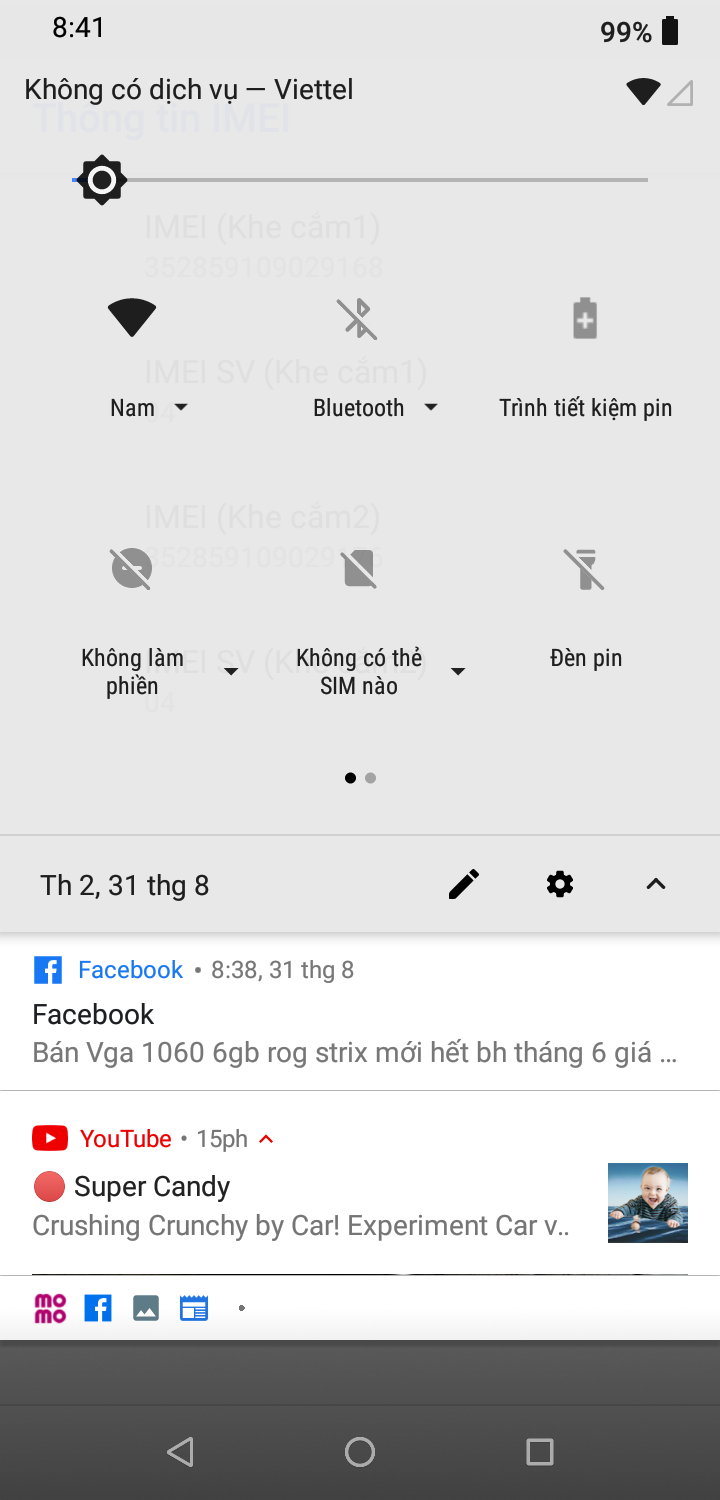The image size is (720, 1500).
Task: Go back with the navigation bar arrow
Action: [x=180, y=1452]
